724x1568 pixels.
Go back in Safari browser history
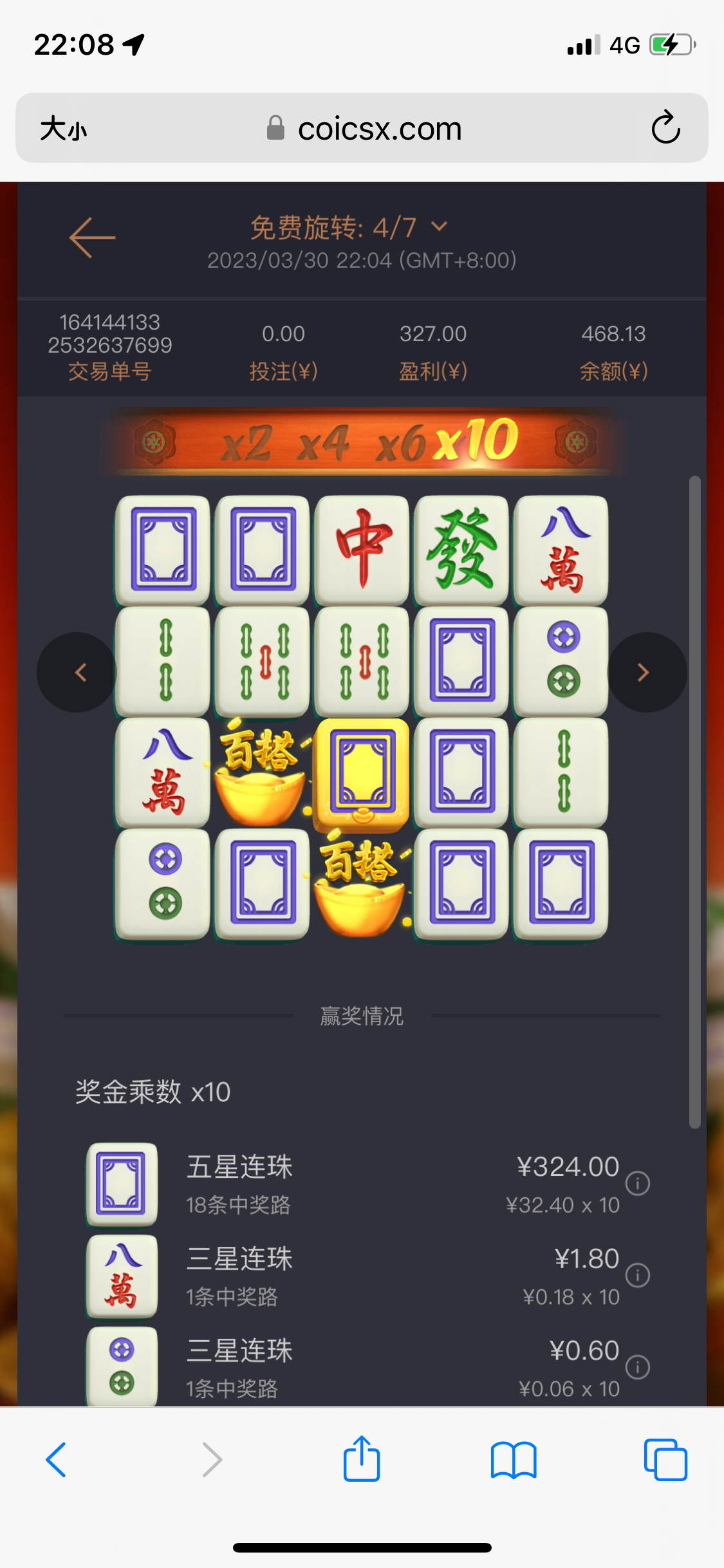(x=56, y=1460)
